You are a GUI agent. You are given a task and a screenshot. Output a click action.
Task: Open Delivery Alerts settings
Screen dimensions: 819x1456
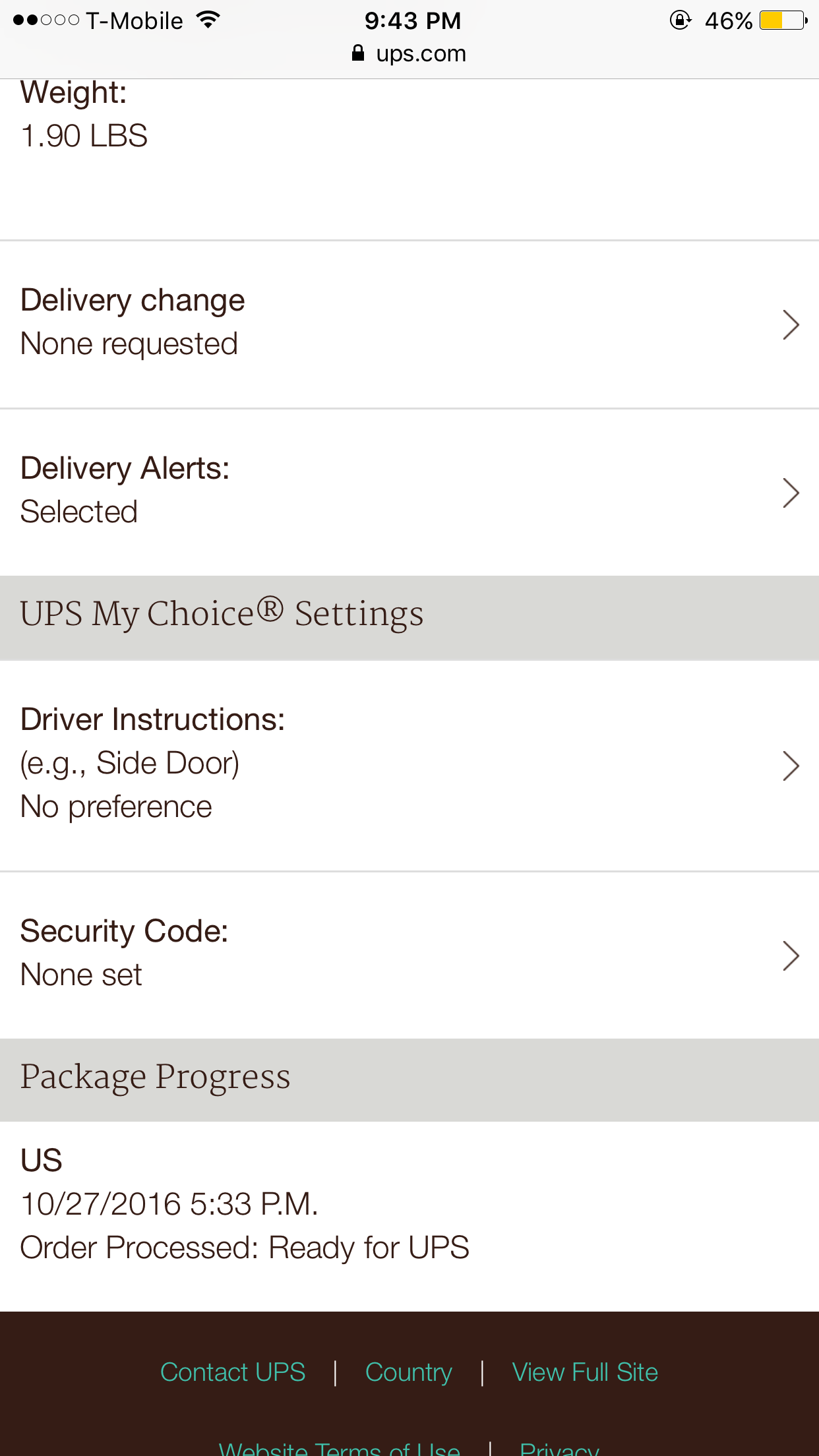pos(409,492)
